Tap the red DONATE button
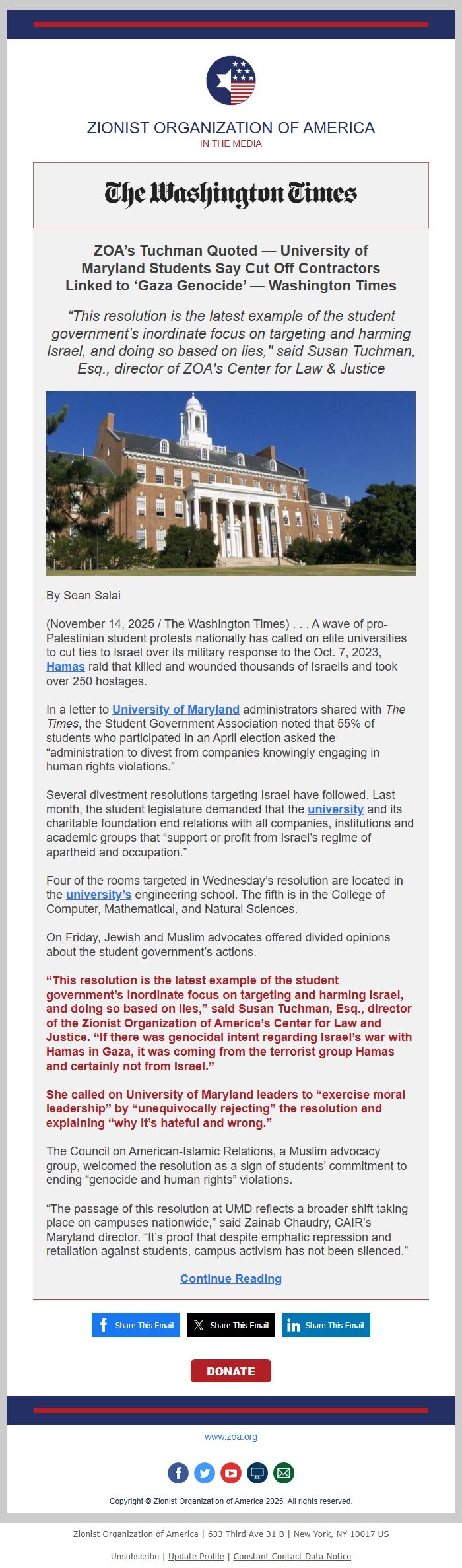Image resolution: width=462 pixels, height=1568 pixels. click(231, 1371)
